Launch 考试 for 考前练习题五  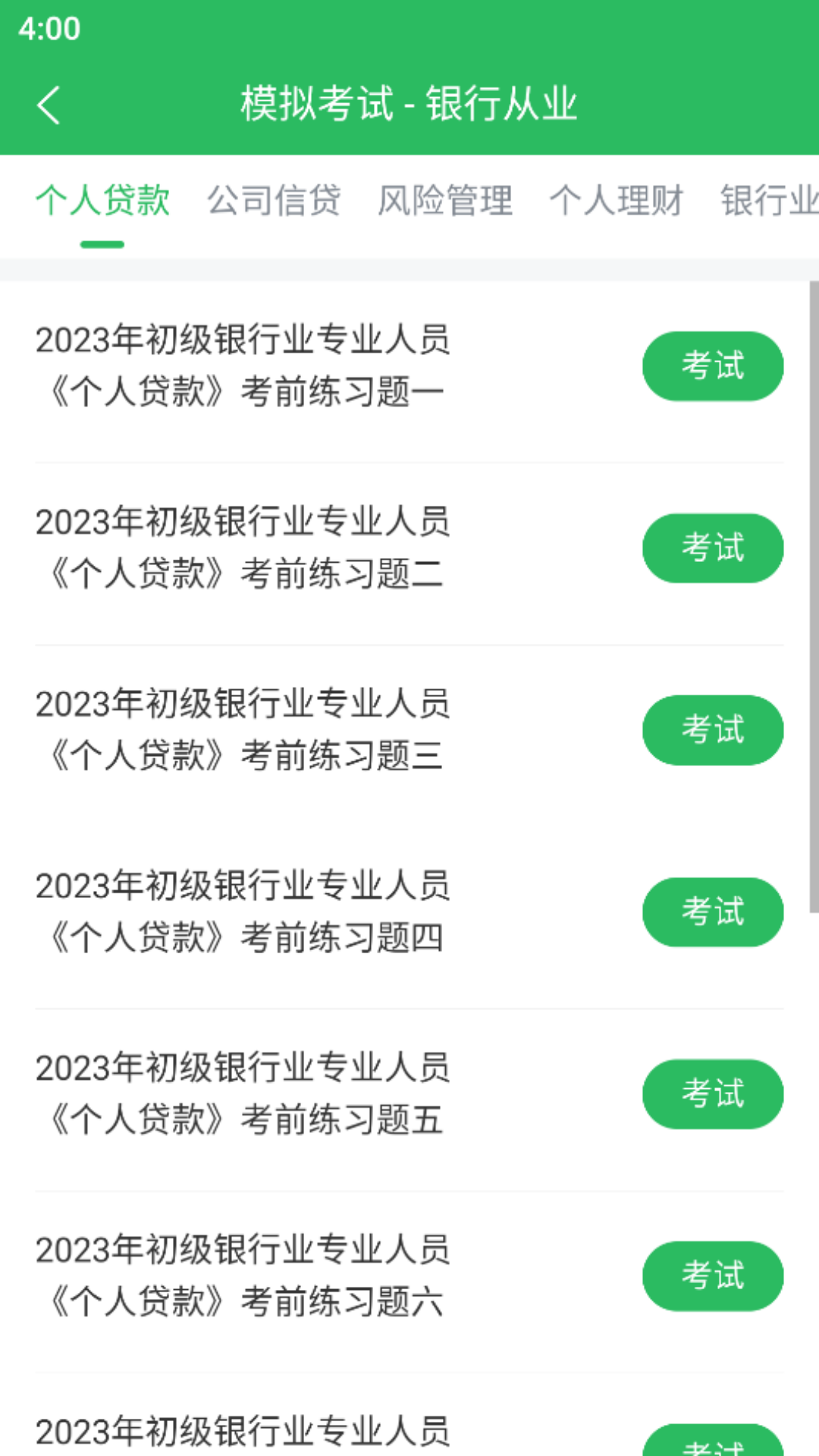712,1094
